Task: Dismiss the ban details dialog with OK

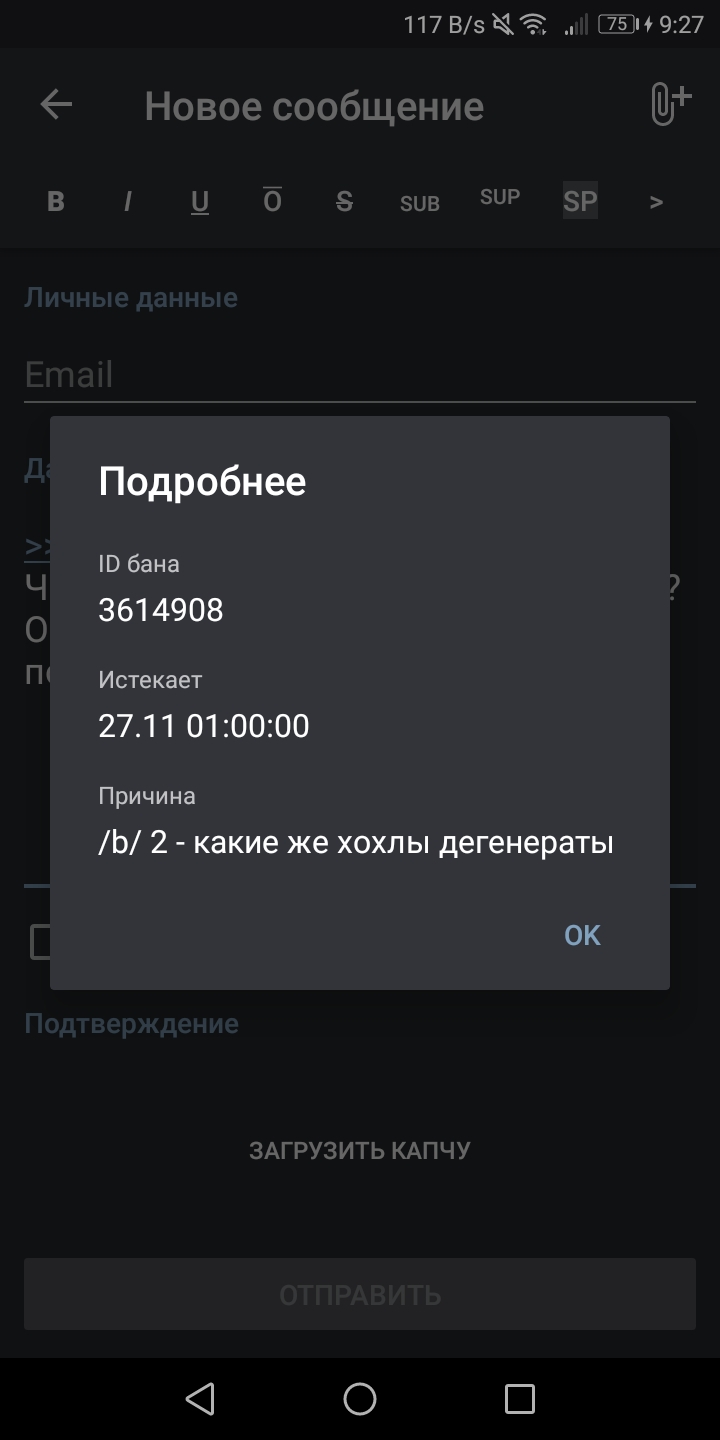Action: [x=582, y=935]
